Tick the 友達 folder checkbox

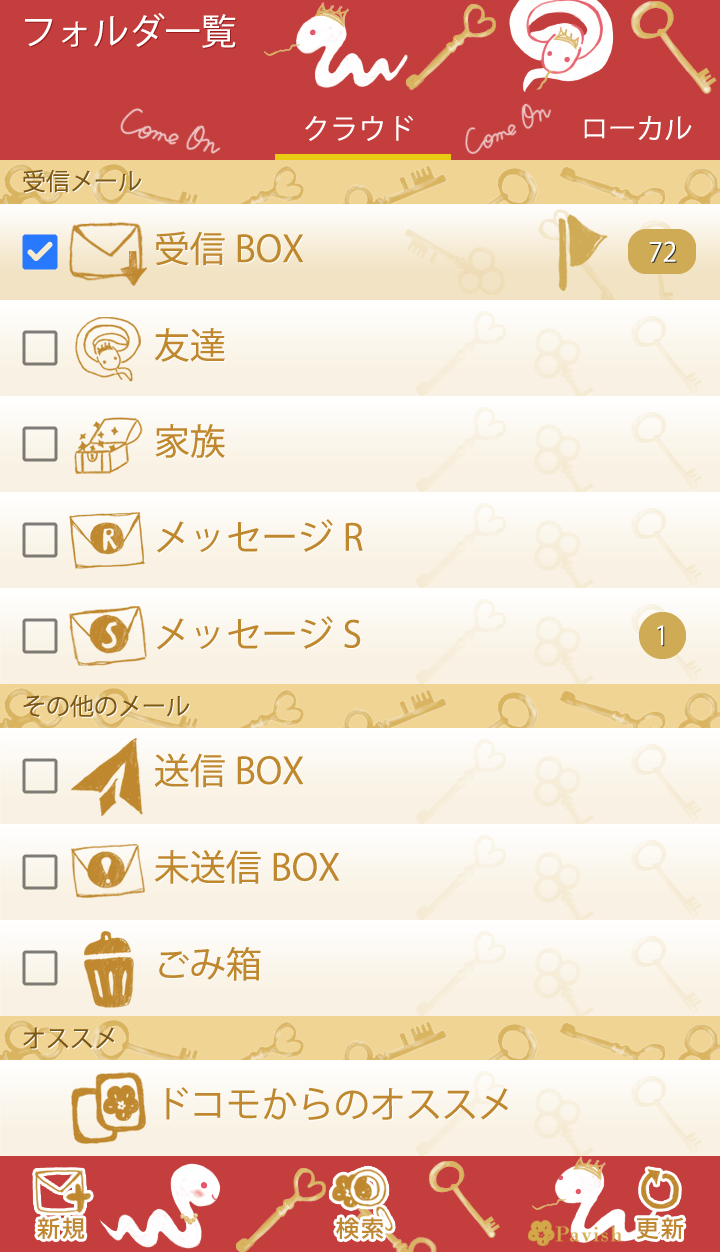point(40,348)
